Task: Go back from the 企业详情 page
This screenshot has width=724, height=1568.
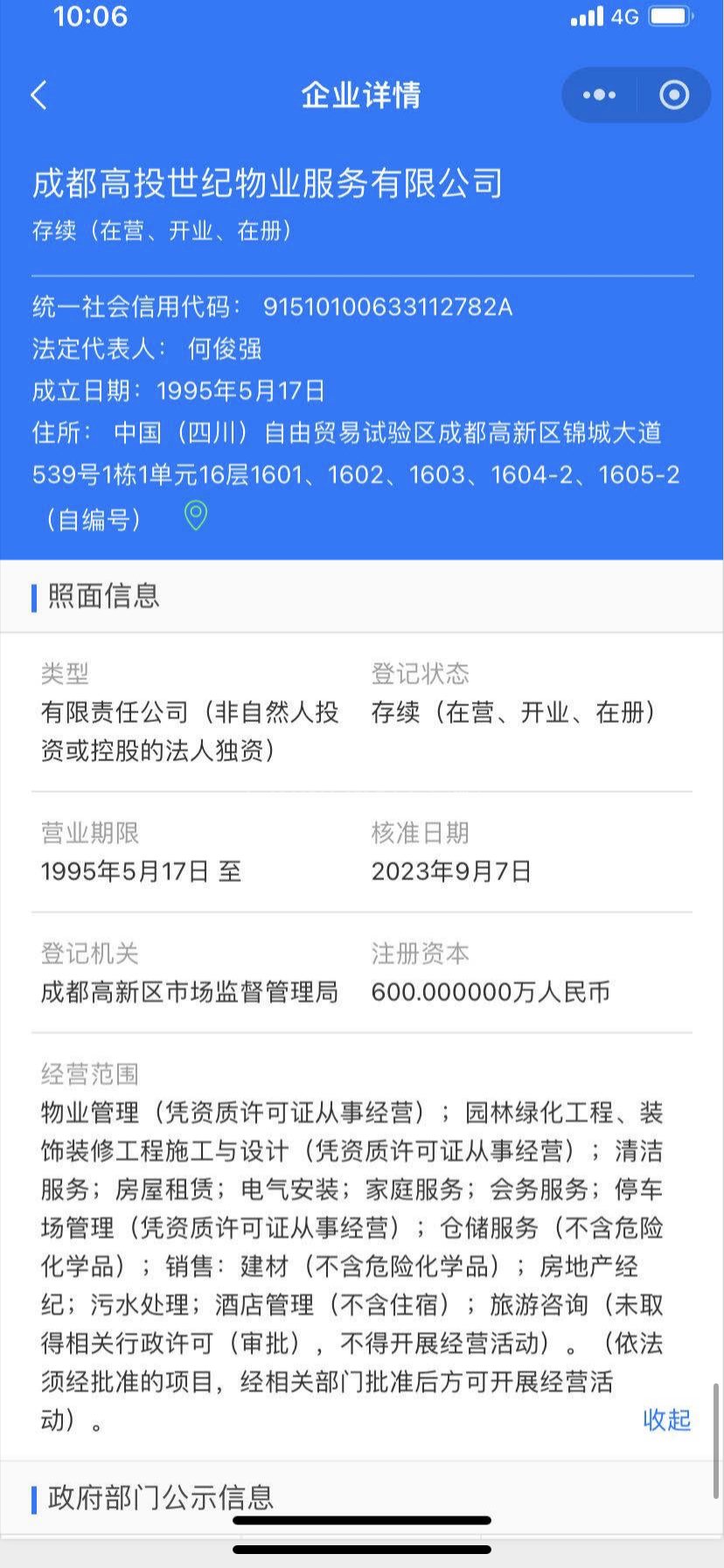Action: pos(39,95)
